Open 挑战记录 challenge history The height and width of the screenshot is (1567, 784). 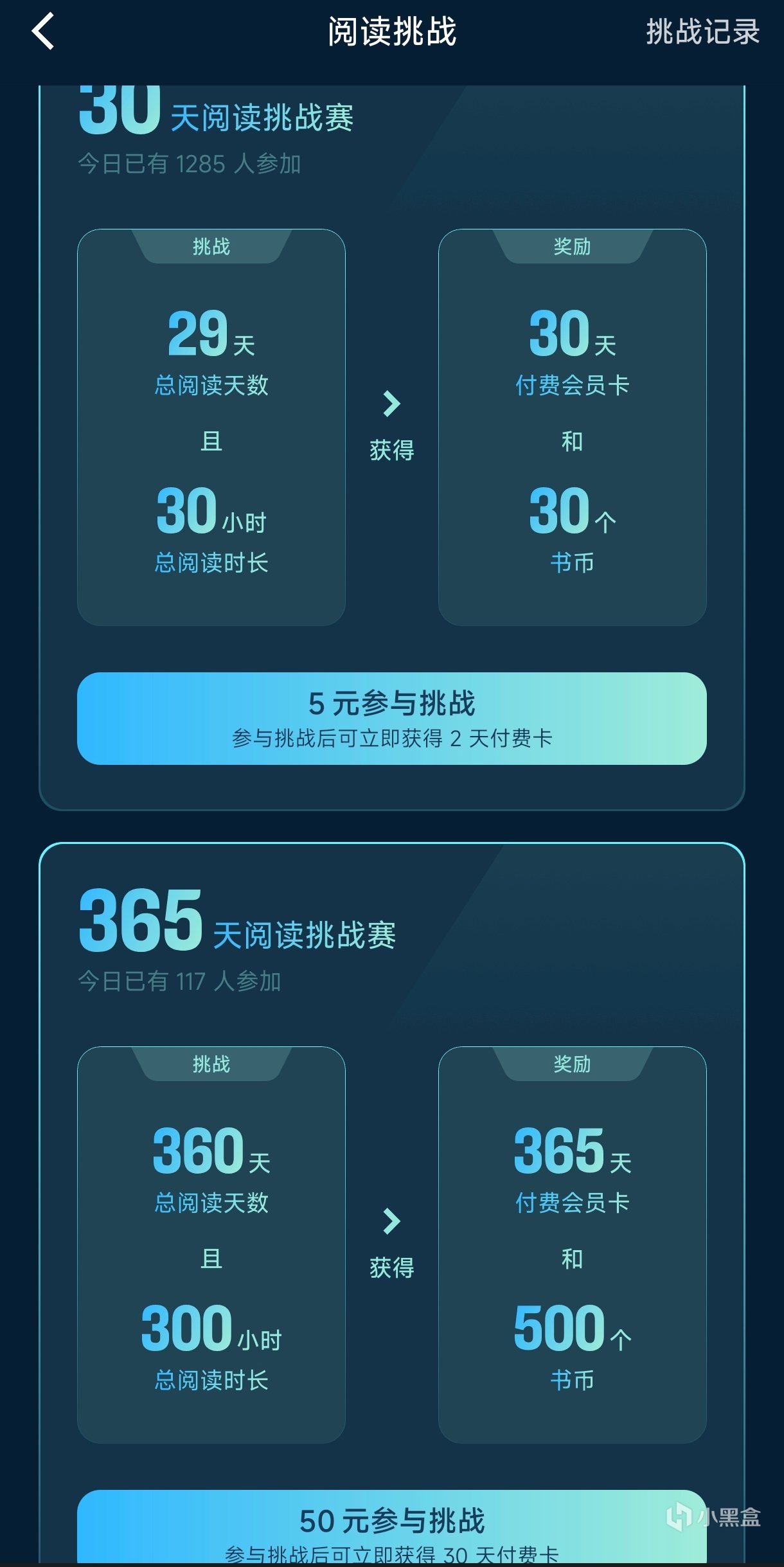coord(702,31)
